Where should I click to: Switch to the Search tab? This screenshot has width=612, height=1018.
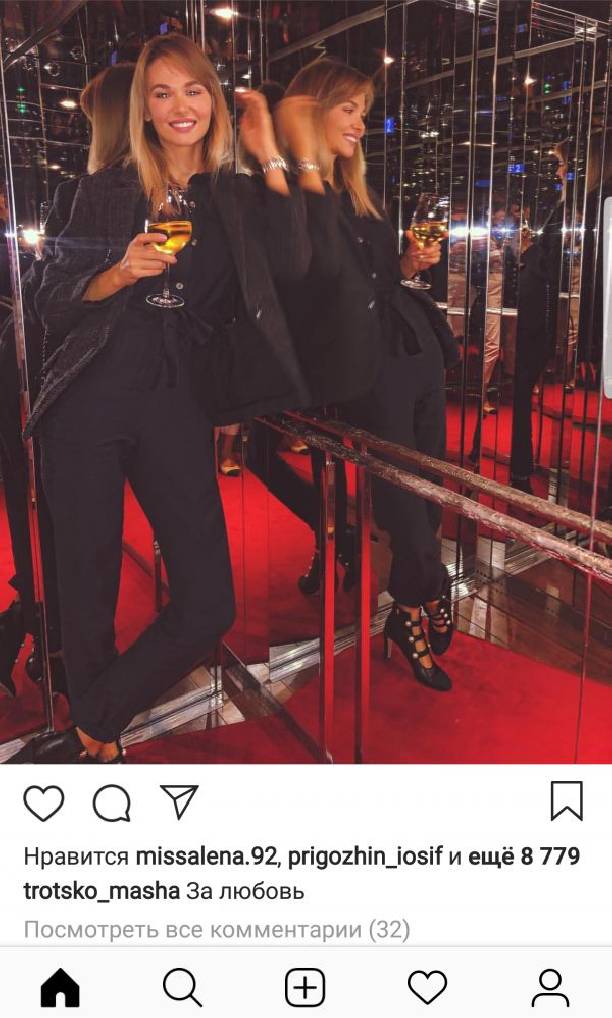click(x=182, y=988)
